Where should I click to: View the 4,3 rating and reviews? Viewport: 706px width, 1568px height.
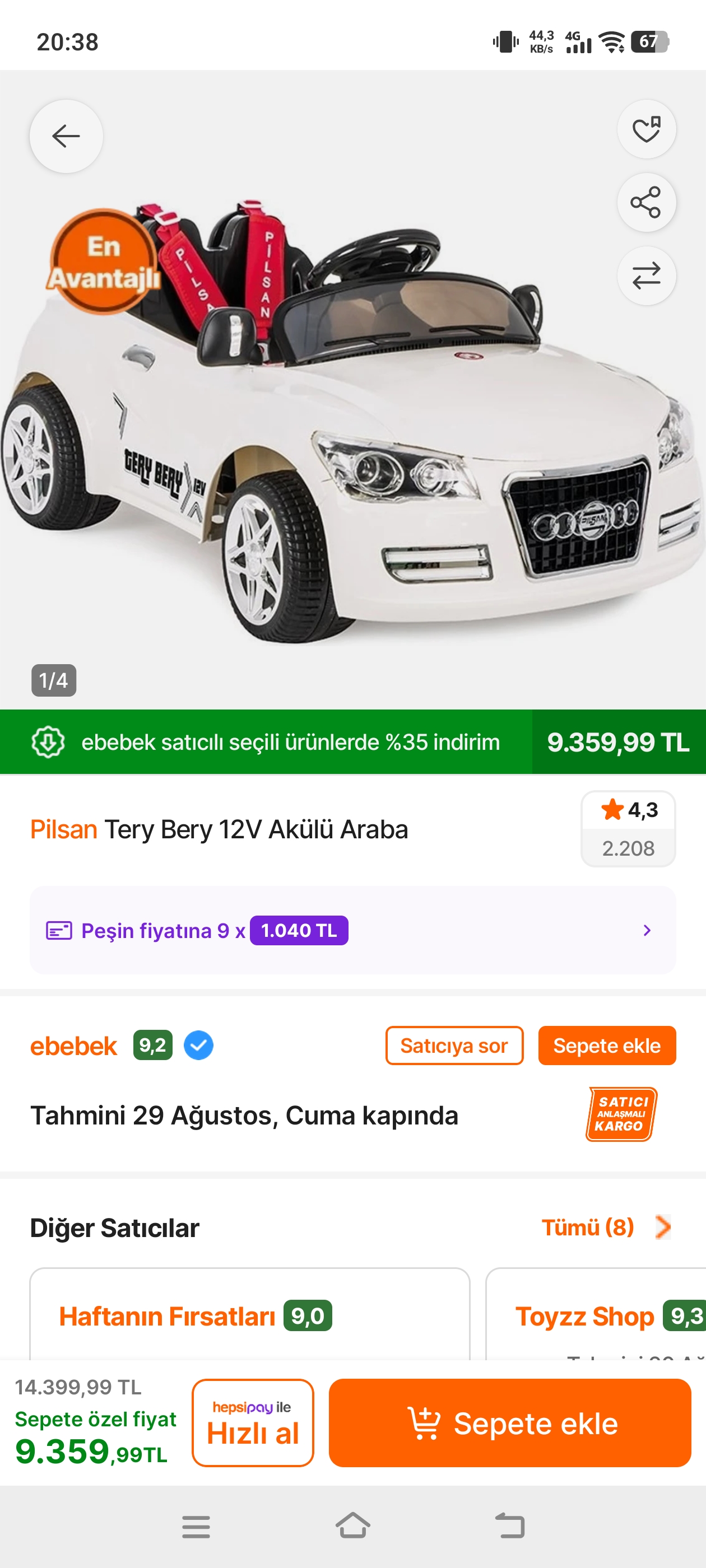click(x=628, y=828)
